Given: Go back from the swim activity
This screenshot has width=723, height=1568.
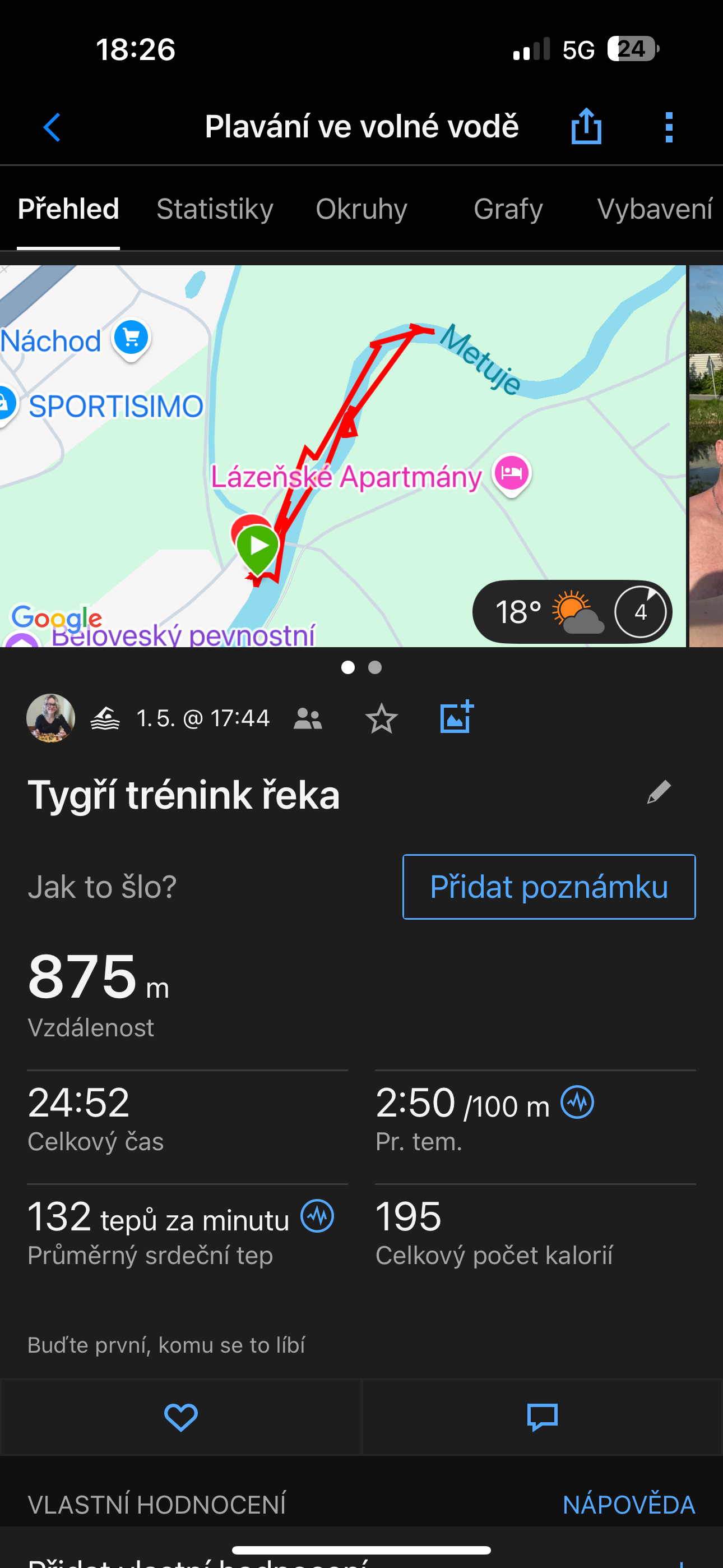Looking at the screenshot, I should click(x=52, y=127).
